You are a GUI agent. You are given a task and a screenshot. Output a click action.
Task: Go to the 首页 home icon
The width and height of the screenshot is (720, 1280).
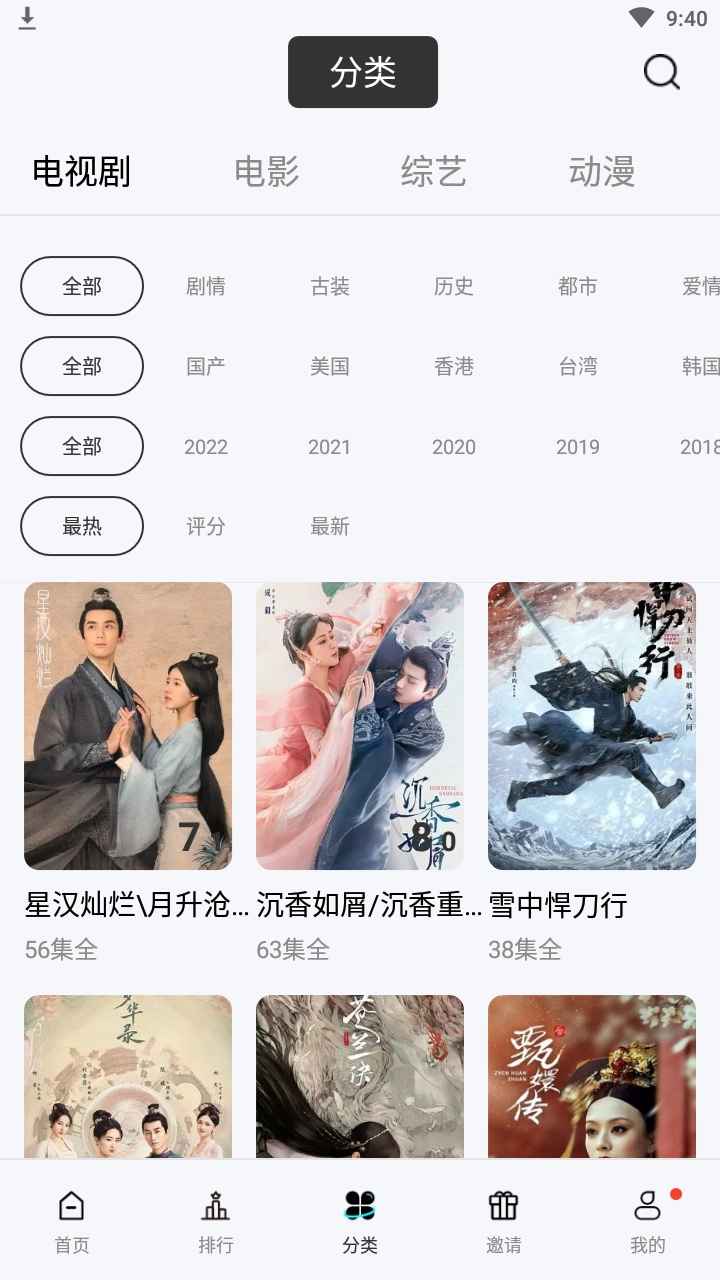pos(71,1220)
